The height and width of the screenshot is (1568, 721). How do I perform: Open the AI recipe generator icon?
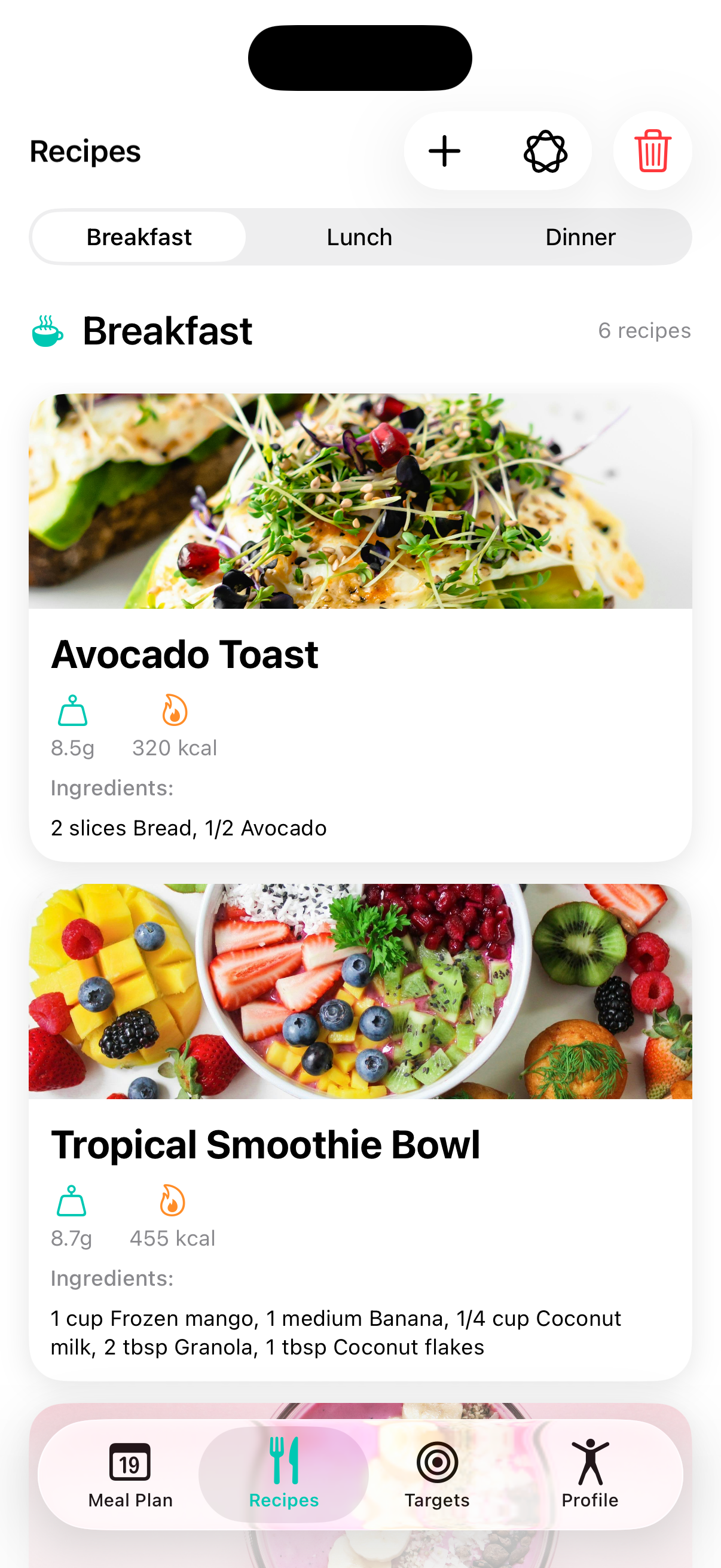547,151
